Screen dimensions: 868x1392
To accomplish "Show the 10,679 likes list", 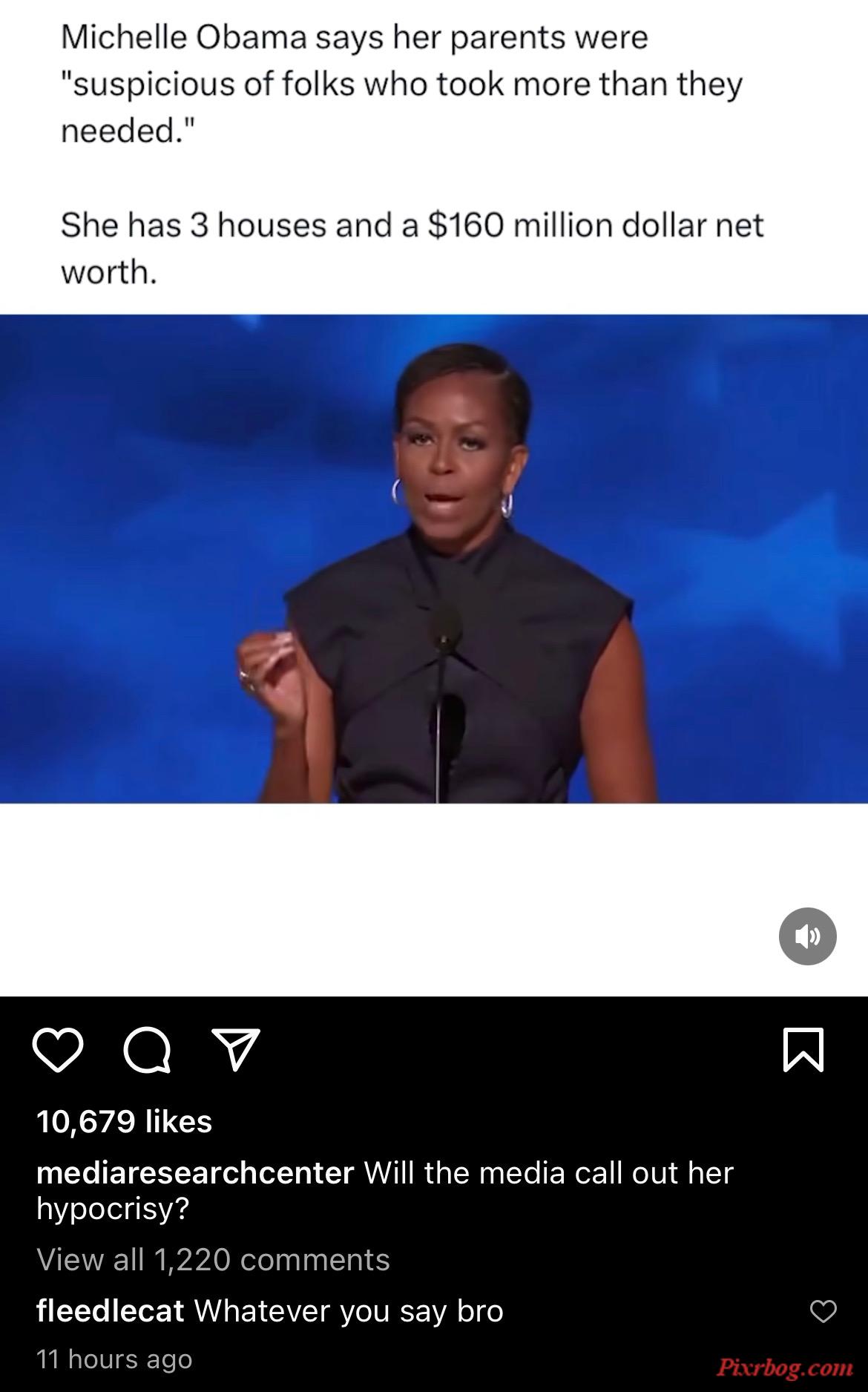I will pos(124,1121).
